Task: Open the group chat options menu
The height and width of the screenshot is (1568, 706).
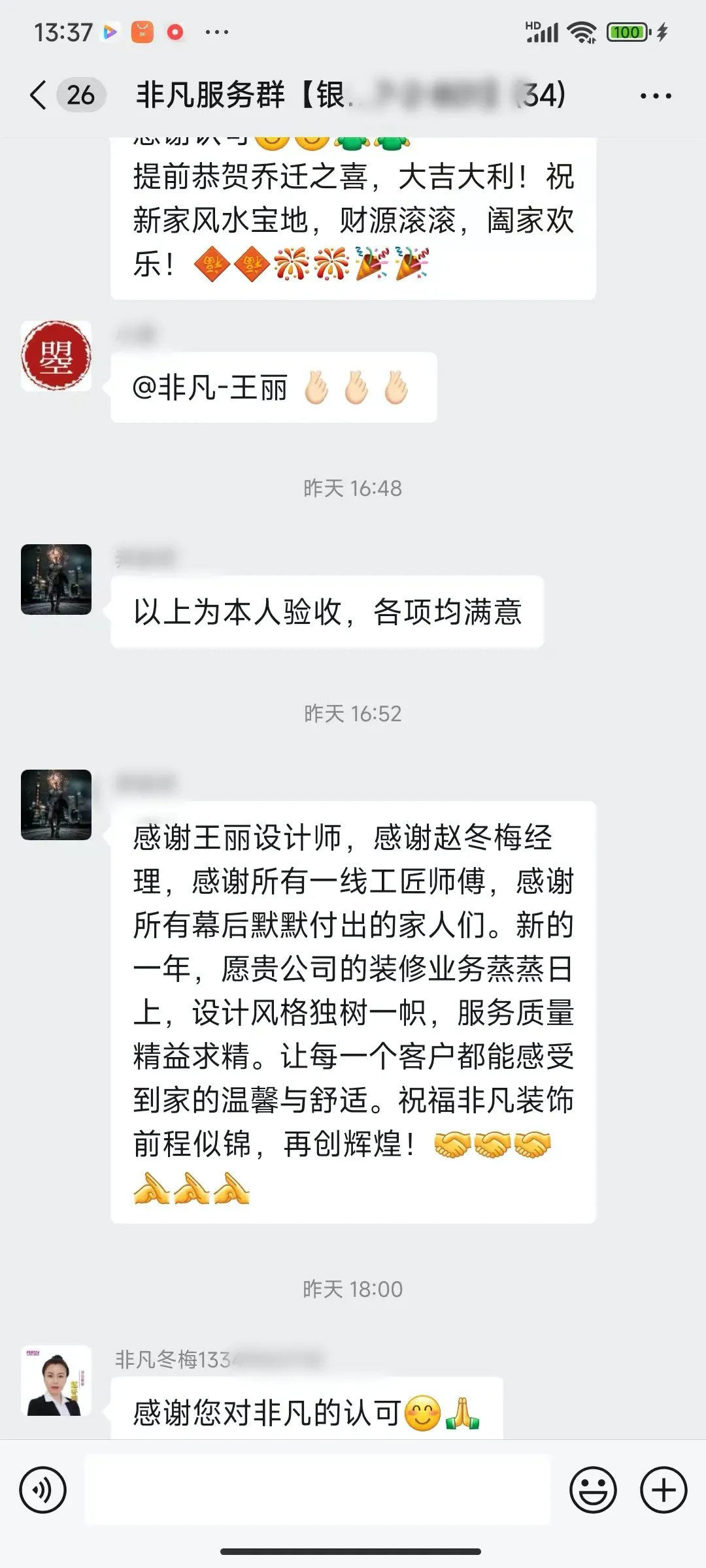Action: (x=655, y=96)
